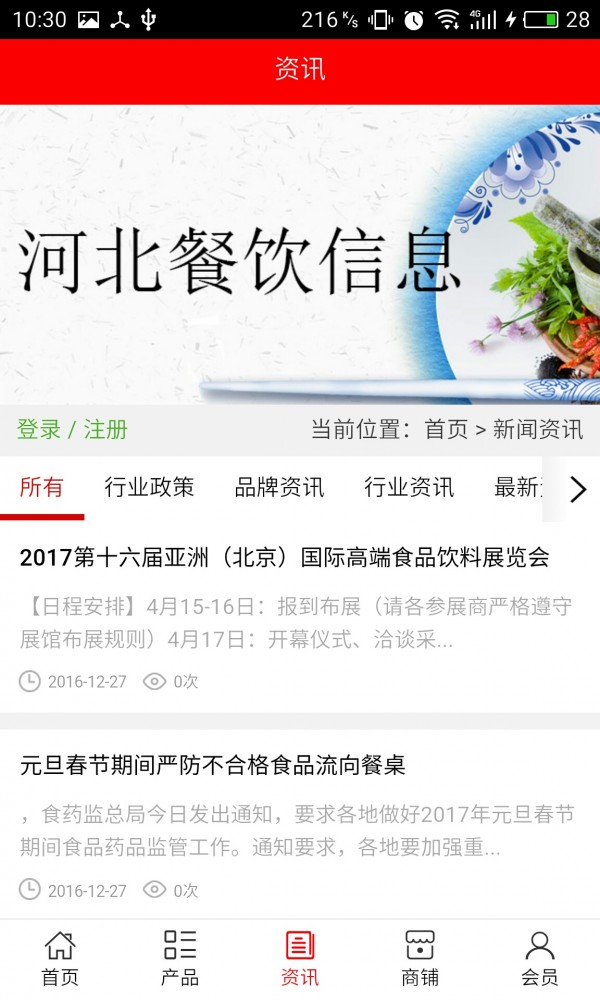The width and height of the screenshot is (600, 1000).
Task: Switch to the 品牌资讯 tab
Action: pos(279,488)
